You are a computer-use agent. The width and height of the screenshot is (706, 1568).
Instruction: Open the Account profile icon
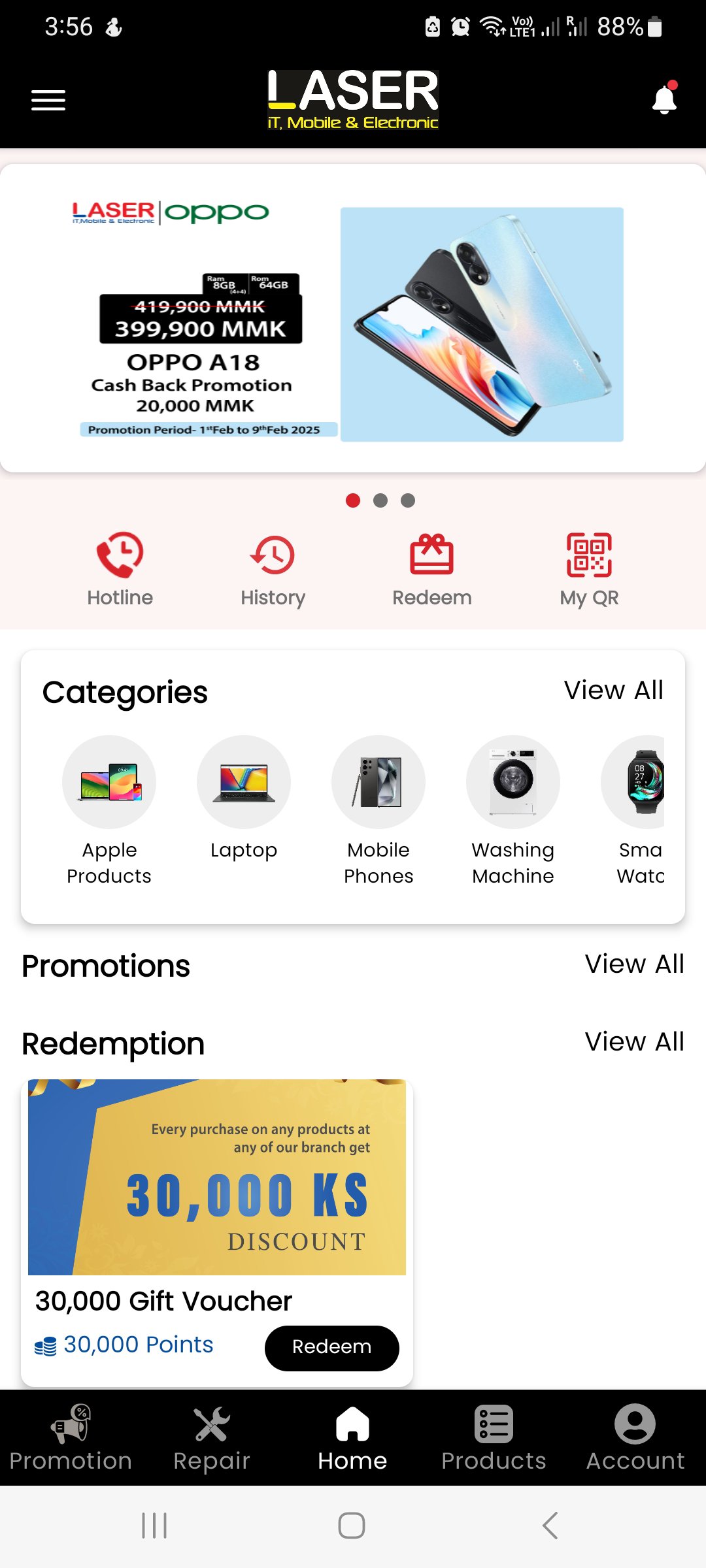(x=635, y=1425)
